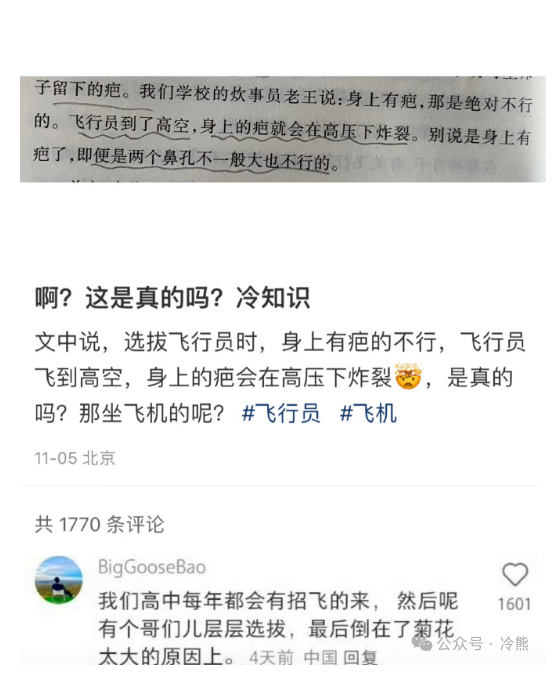The height and width of the screenshot is (679, 556).
Task: Open the #飞机 hashtag
Action: tap(368, 413)
